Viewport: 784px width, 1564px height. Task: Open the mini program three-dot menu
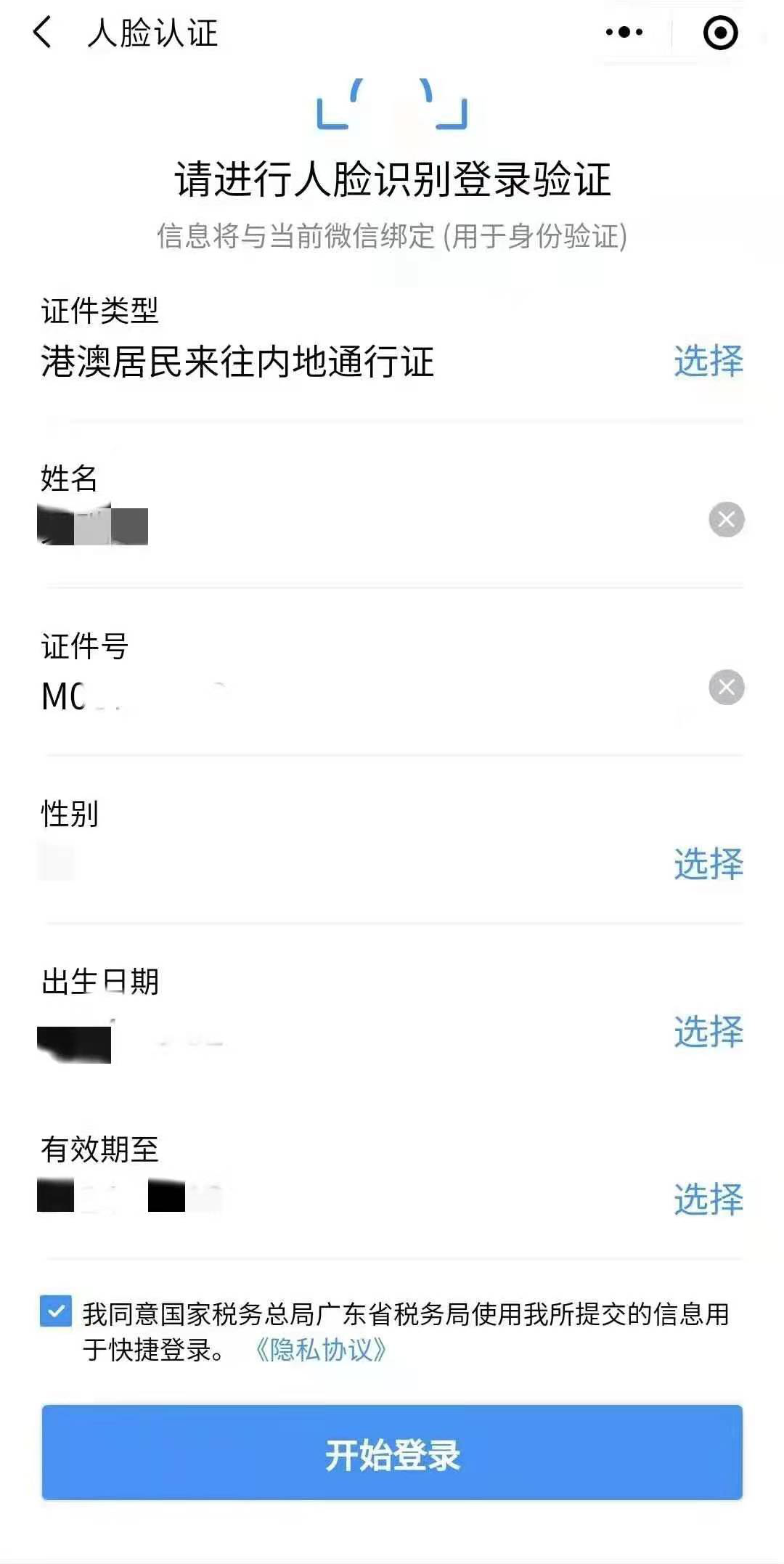[x=624, y=33]
